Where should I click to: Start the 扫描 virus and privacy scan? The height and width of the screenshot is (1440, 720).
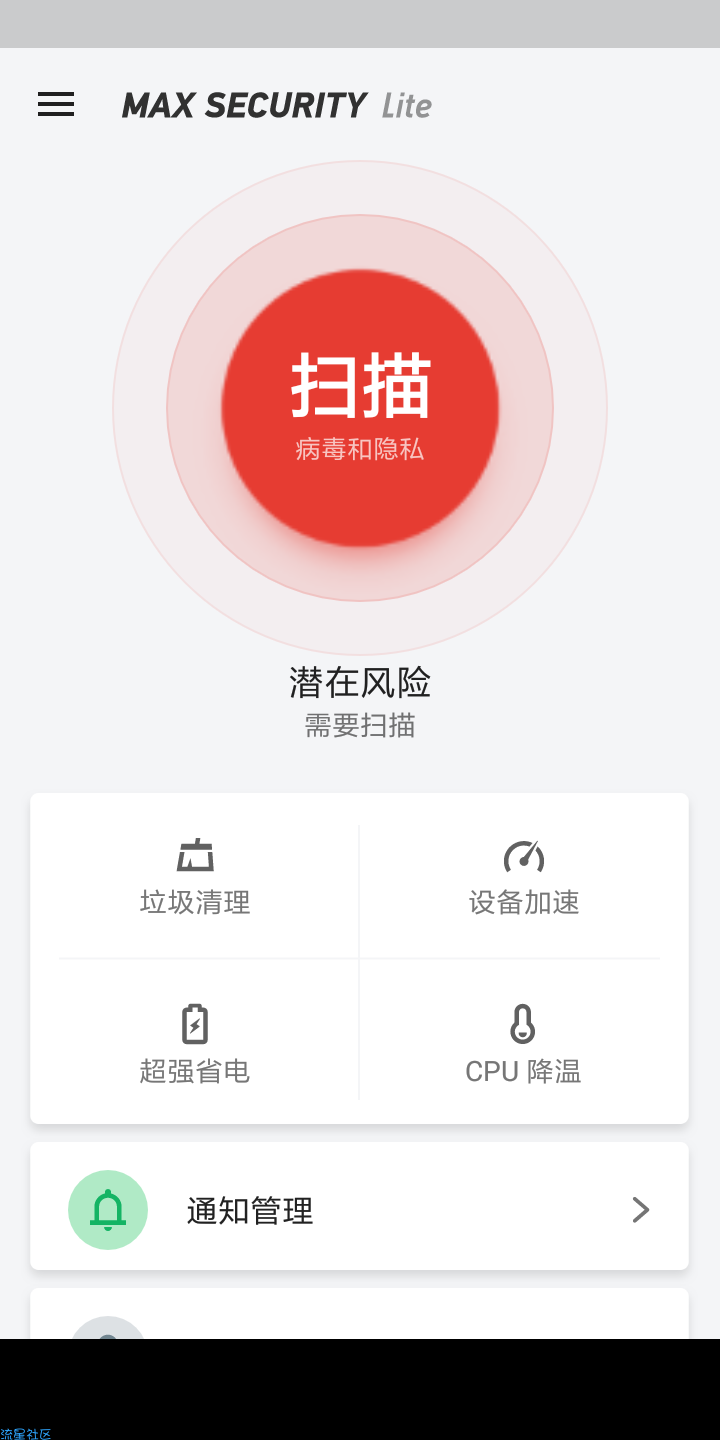(360, 408)
